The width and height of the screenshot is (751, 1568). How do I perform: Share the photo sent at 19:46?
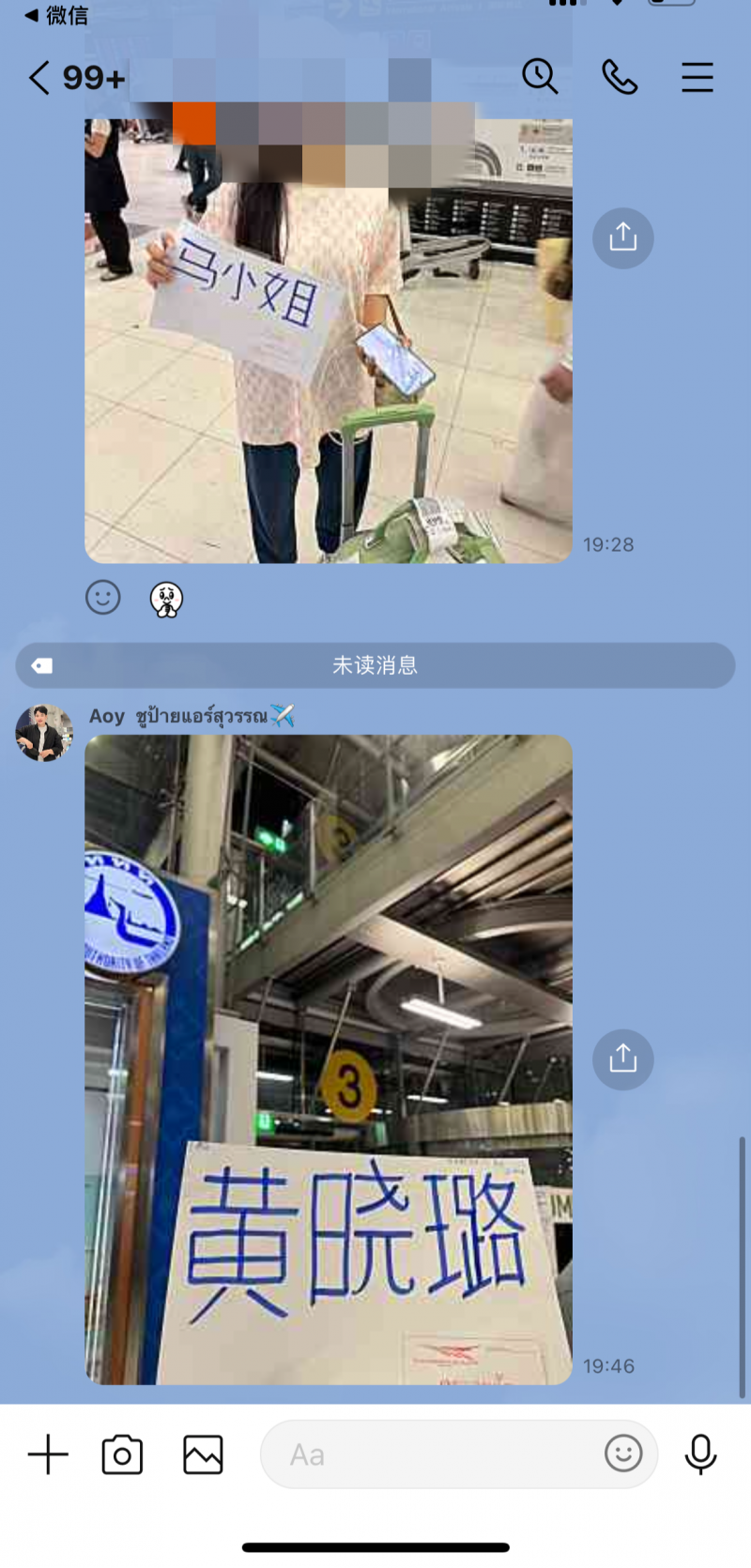(622, 1058)
